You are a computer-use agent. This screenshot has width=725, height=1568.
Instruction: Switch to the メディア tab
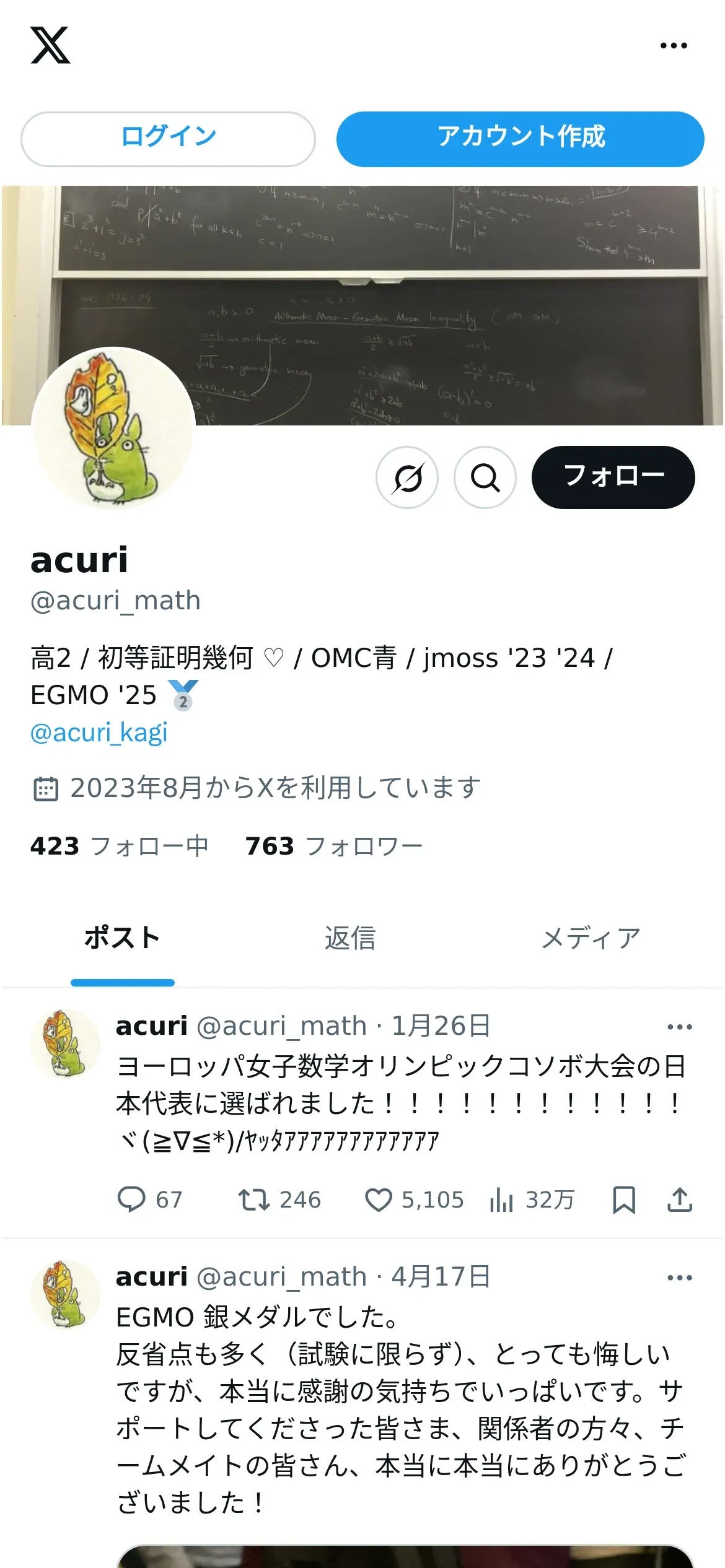point(591,939)
